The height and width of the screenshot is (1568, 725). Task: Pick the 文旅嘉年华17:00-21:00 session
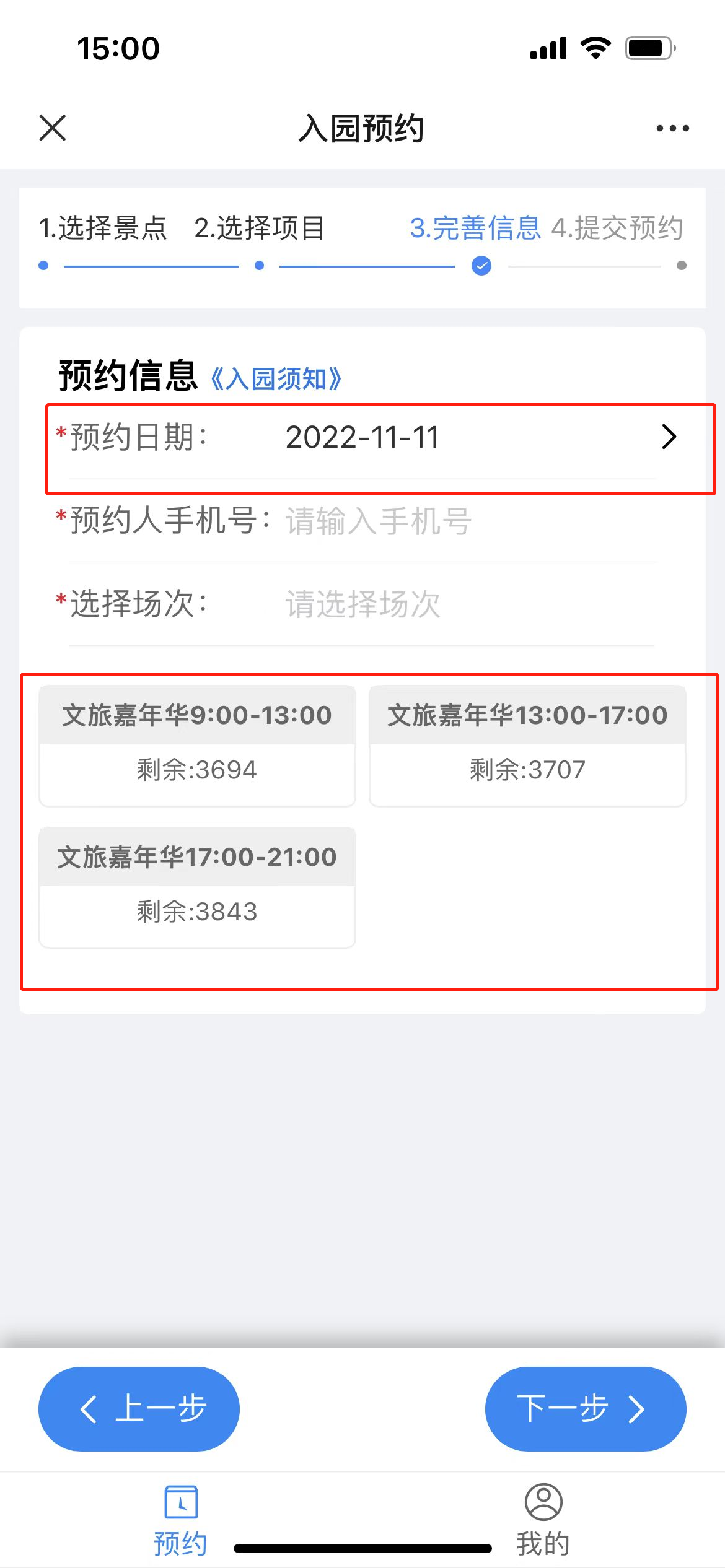(197, 887)
